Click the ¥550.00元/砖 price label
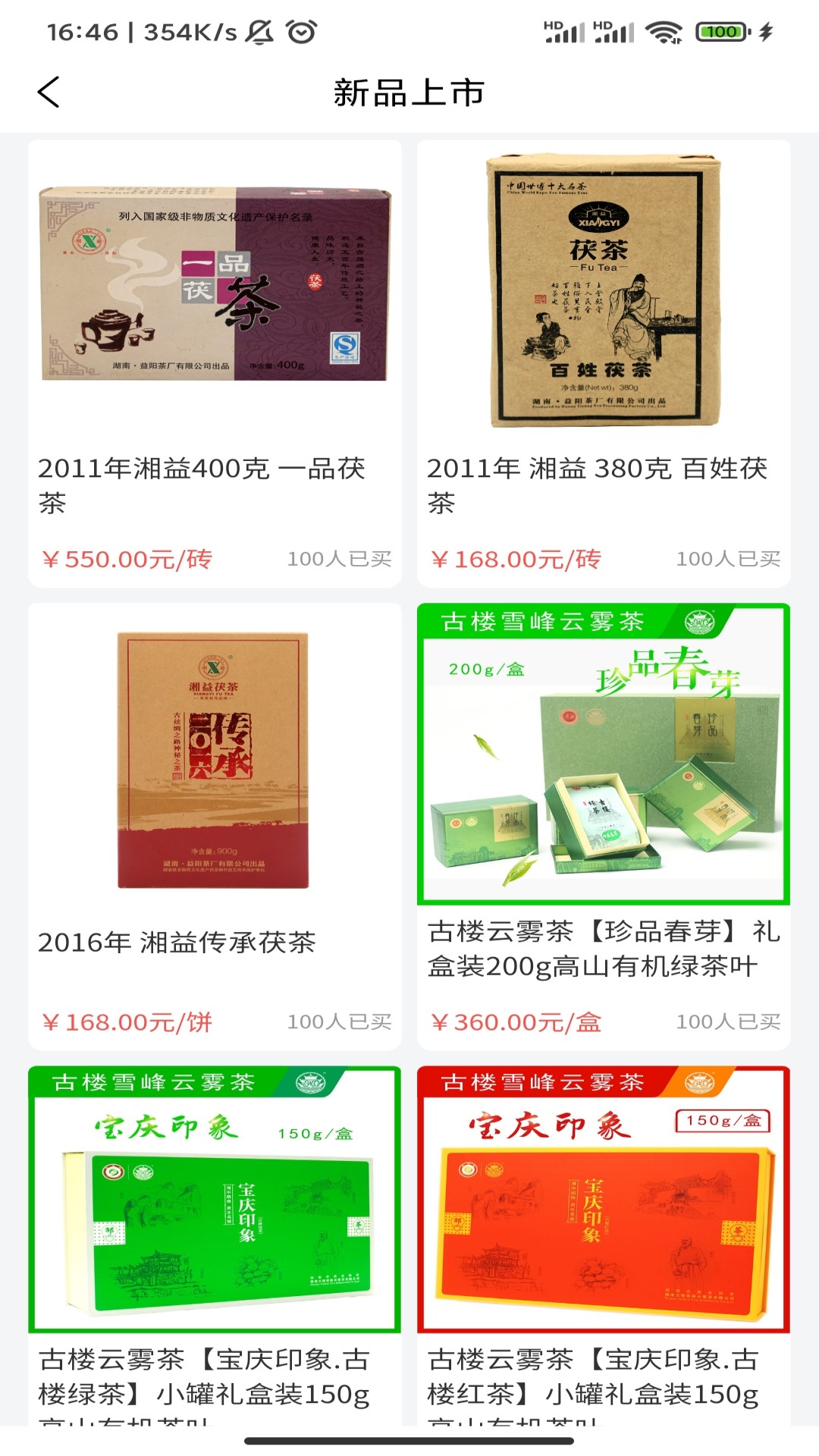819x1456 pixels. point(127,560)
